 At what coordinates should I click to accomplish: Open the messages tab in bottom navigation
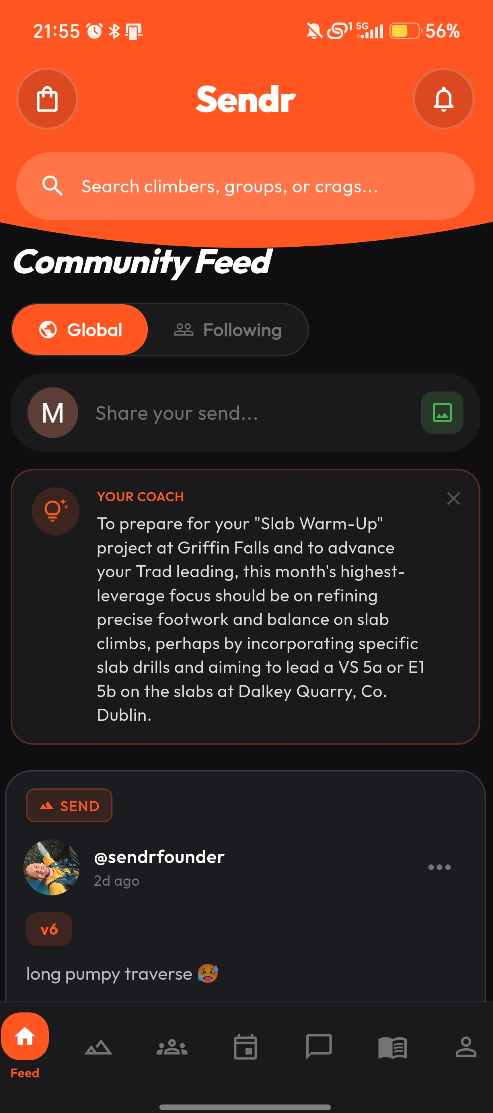319,1047
